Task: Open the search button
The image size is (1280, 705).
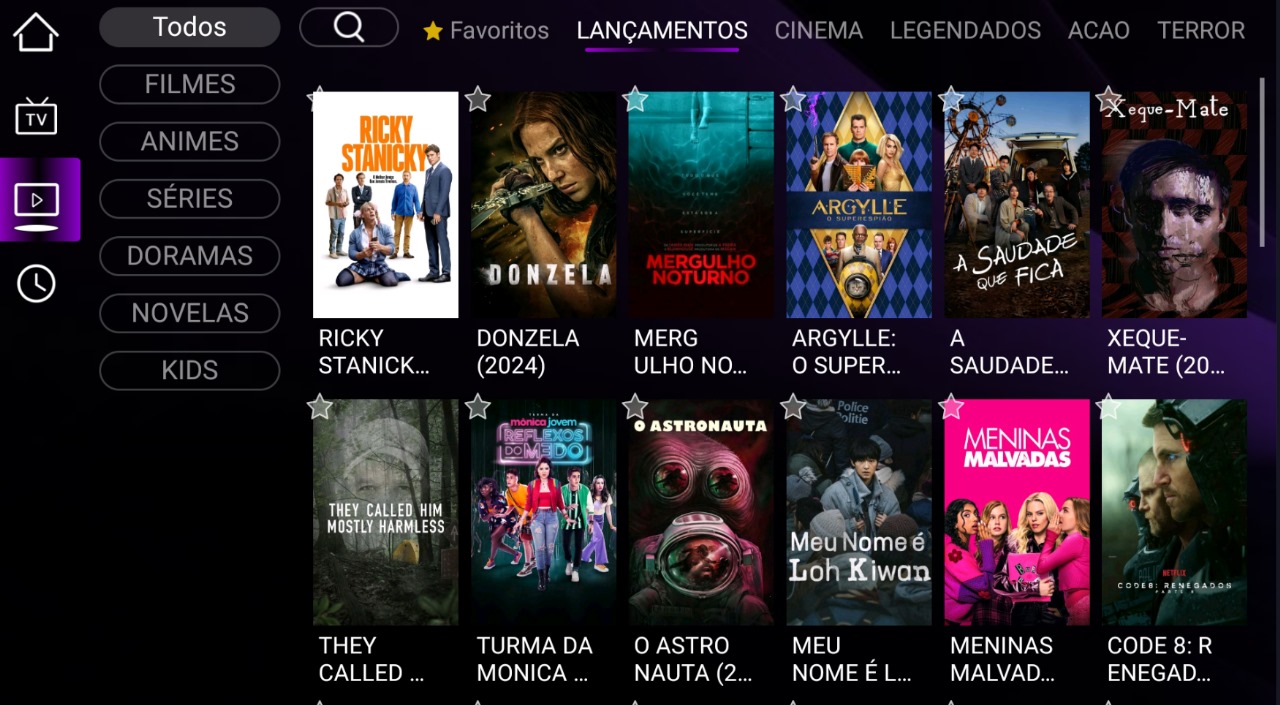Action: click(349, 28)
